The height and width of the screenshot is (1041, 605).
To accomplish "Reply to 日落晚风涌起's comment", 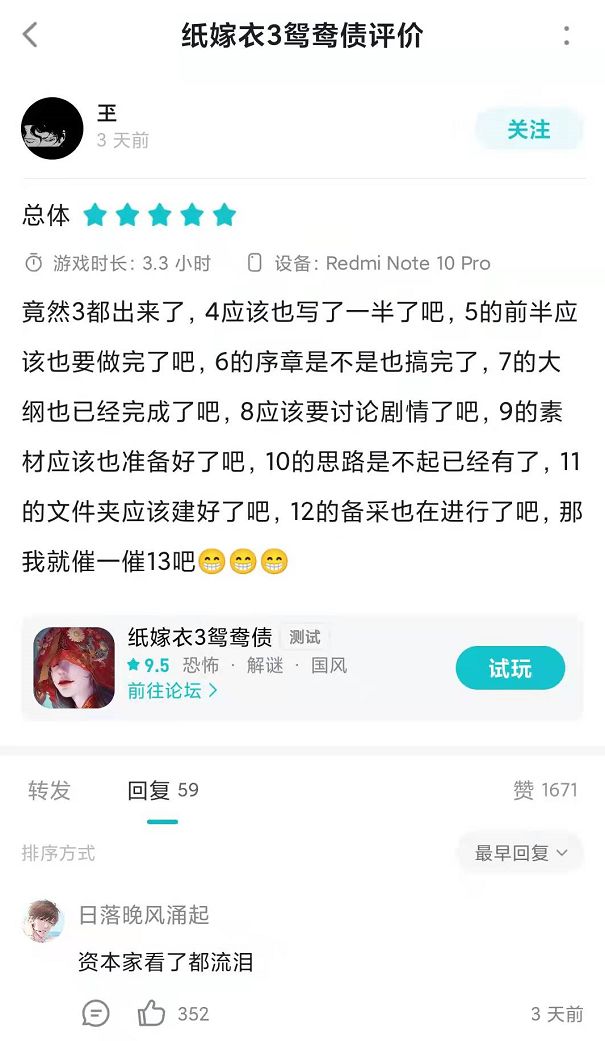I will [x=96, y=1014].
